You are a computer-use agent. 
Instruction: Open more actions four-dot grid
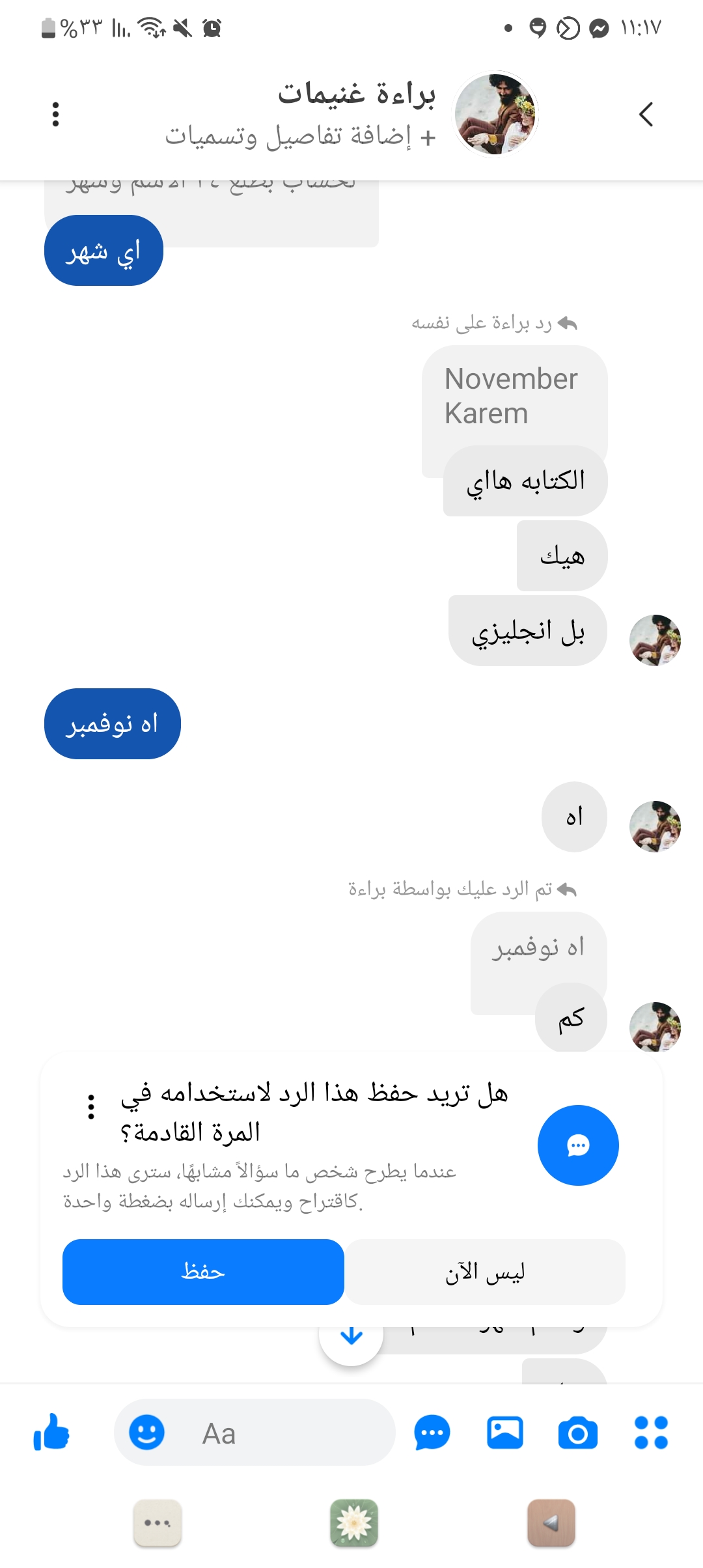click(651, 1433)
